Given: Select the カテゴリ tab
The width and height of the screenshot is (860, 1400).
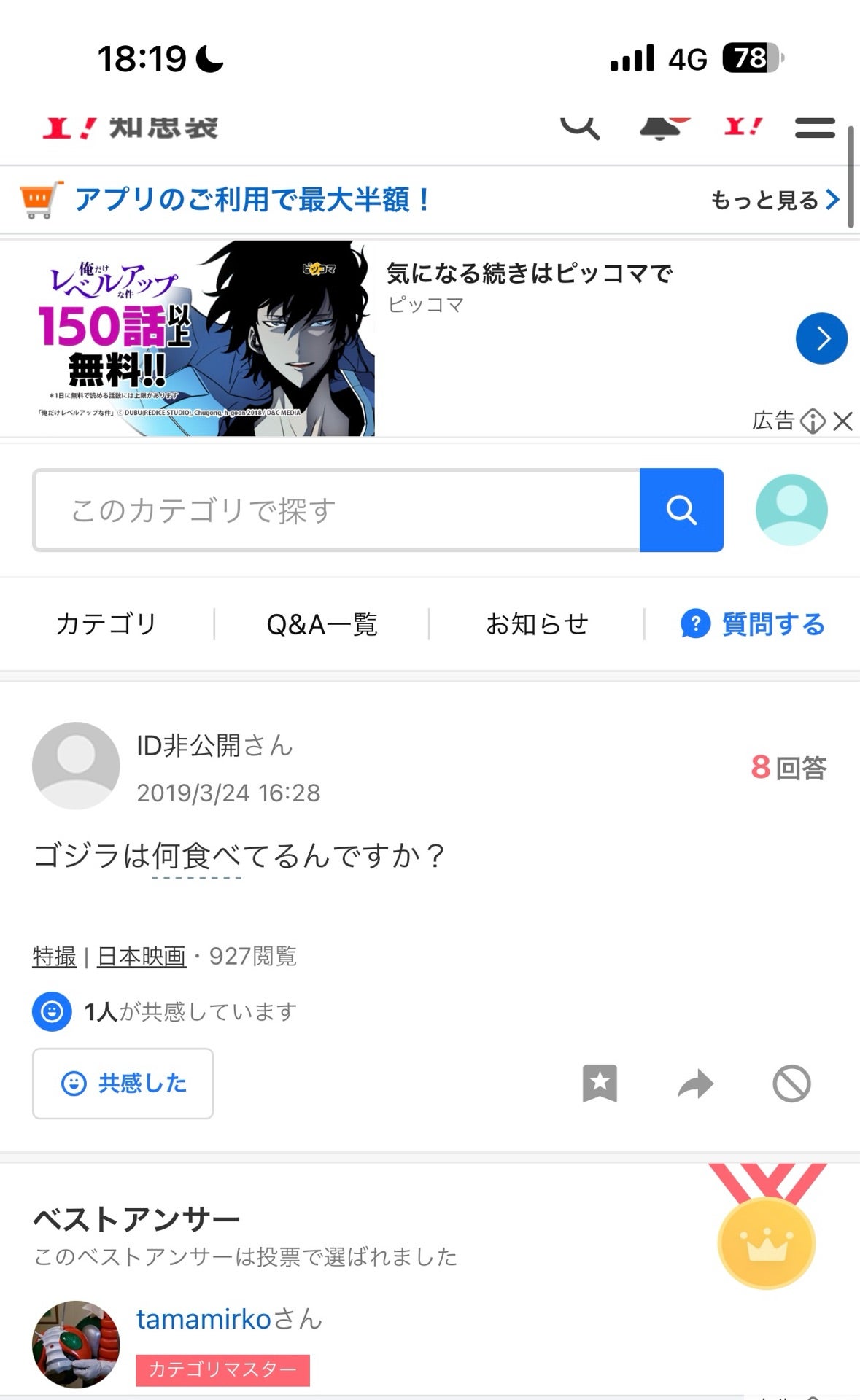Looking at the screenshot, I should click(x=105, y=623).
